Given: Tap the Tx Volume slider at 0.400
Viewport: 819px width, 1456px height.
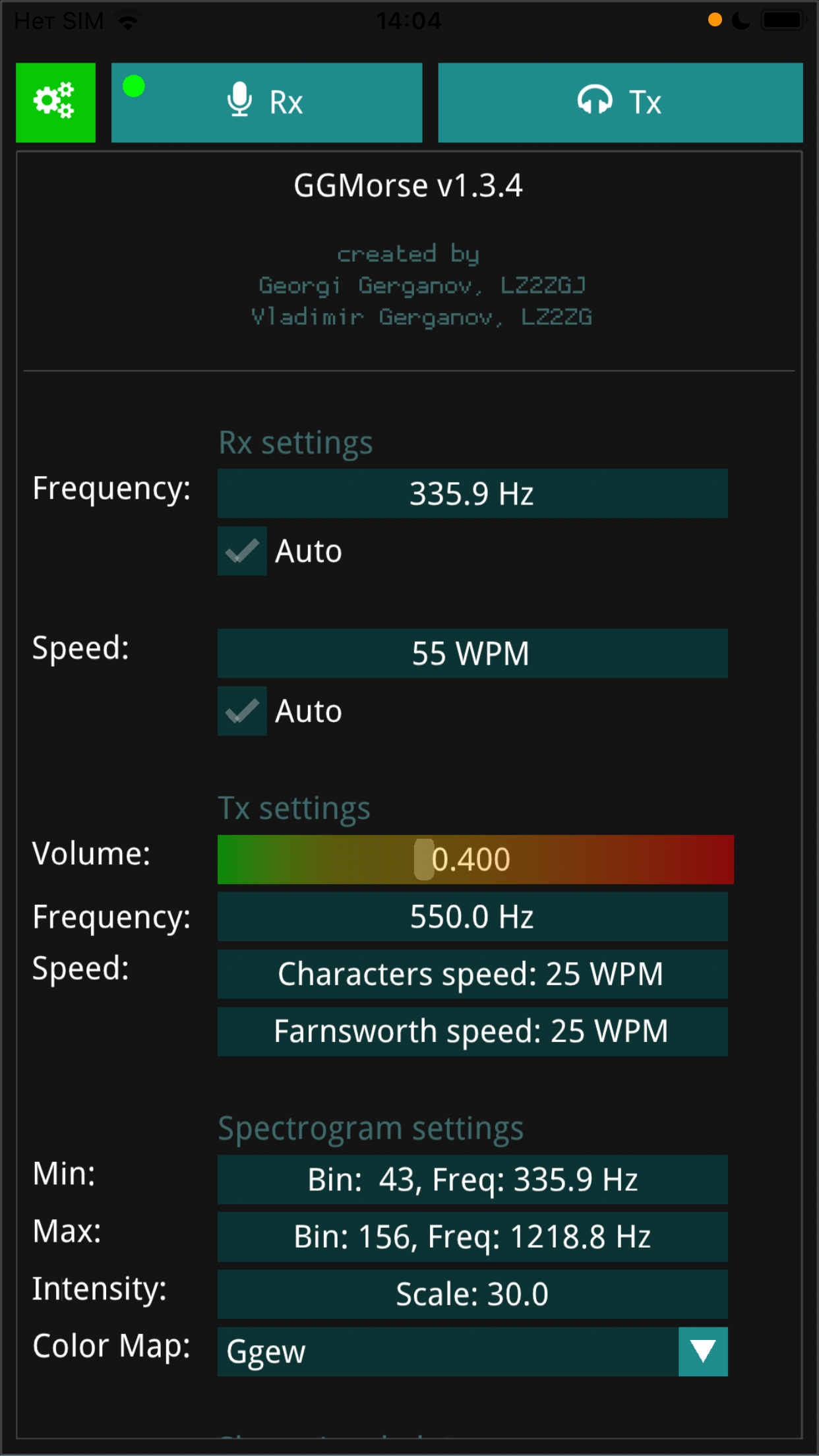Looking at the screenshot, I should pyautogui.click(x=475, y=859).
